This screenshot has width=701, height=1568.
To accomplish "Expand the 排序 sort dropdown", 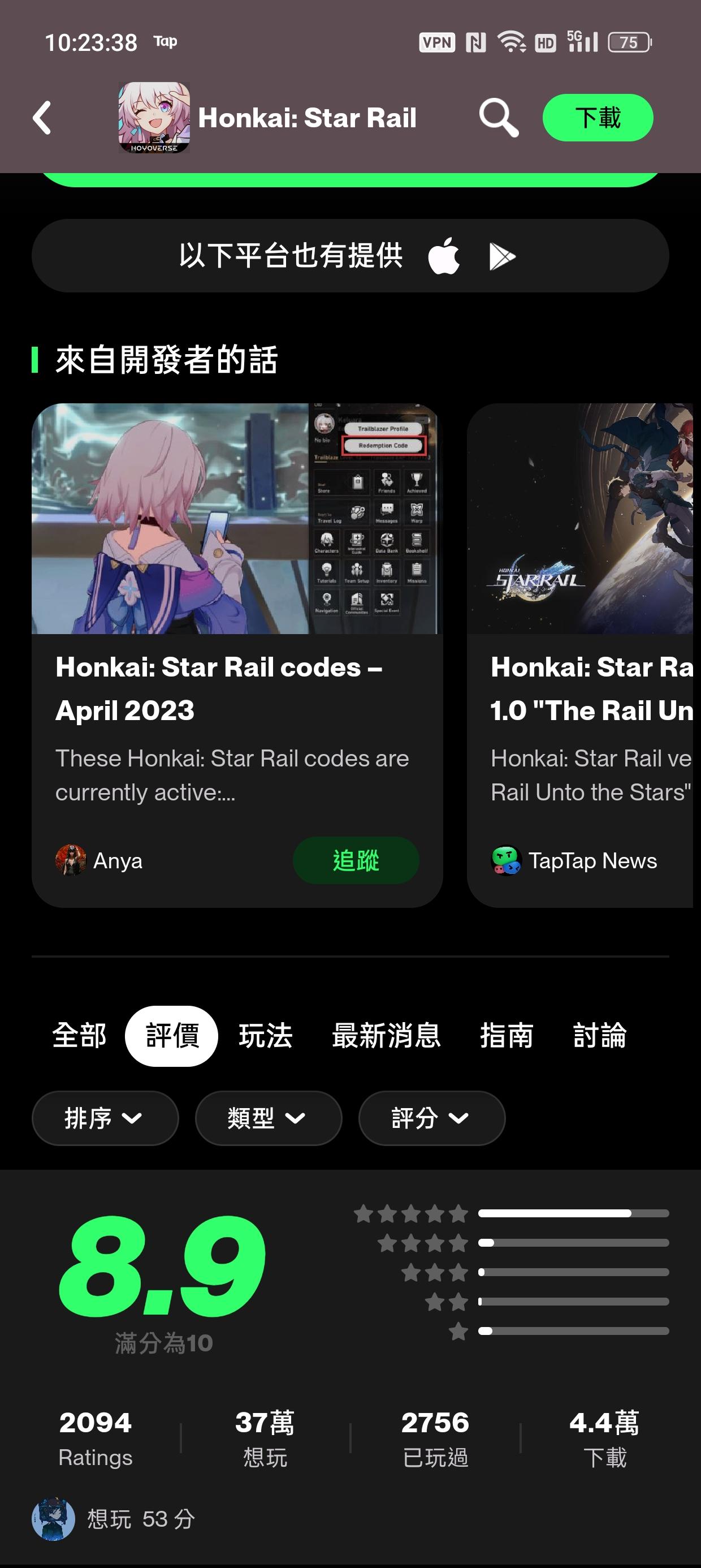I will (x=105, y=1118).
